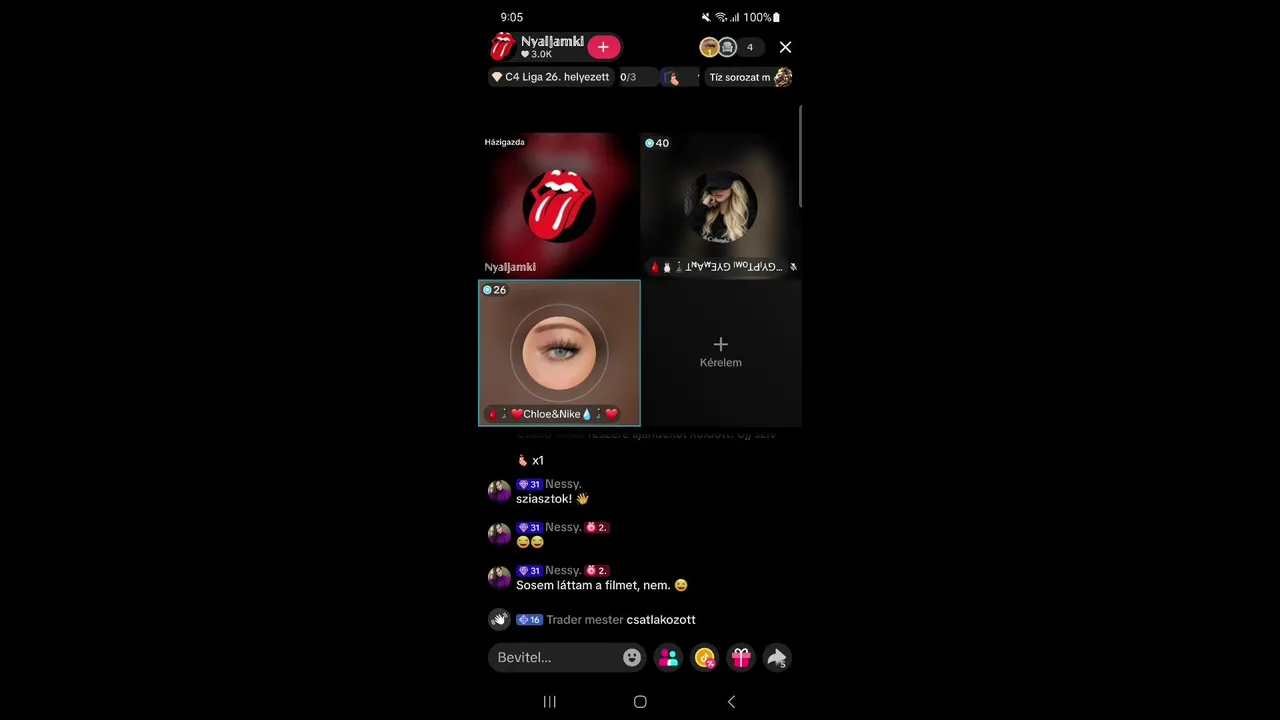Open the host Nyaljamki tile
The width and height of the screenshot is (1280, 720).
click(559, 205)
